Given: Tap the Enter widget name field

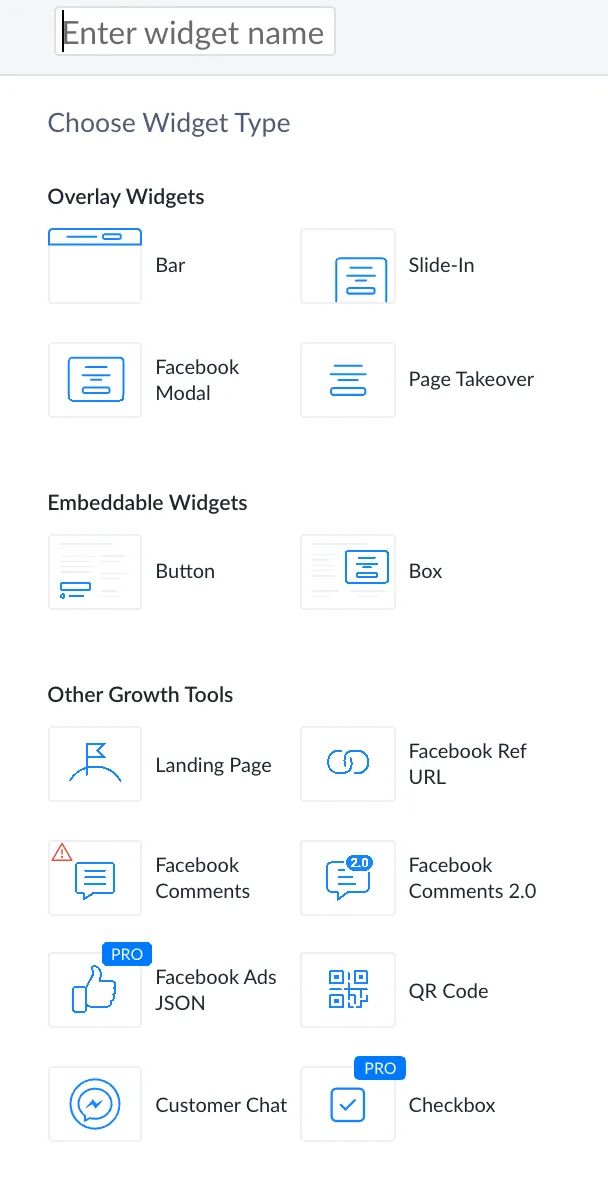Looking at the screenshot, I should [x=195, y=32].
